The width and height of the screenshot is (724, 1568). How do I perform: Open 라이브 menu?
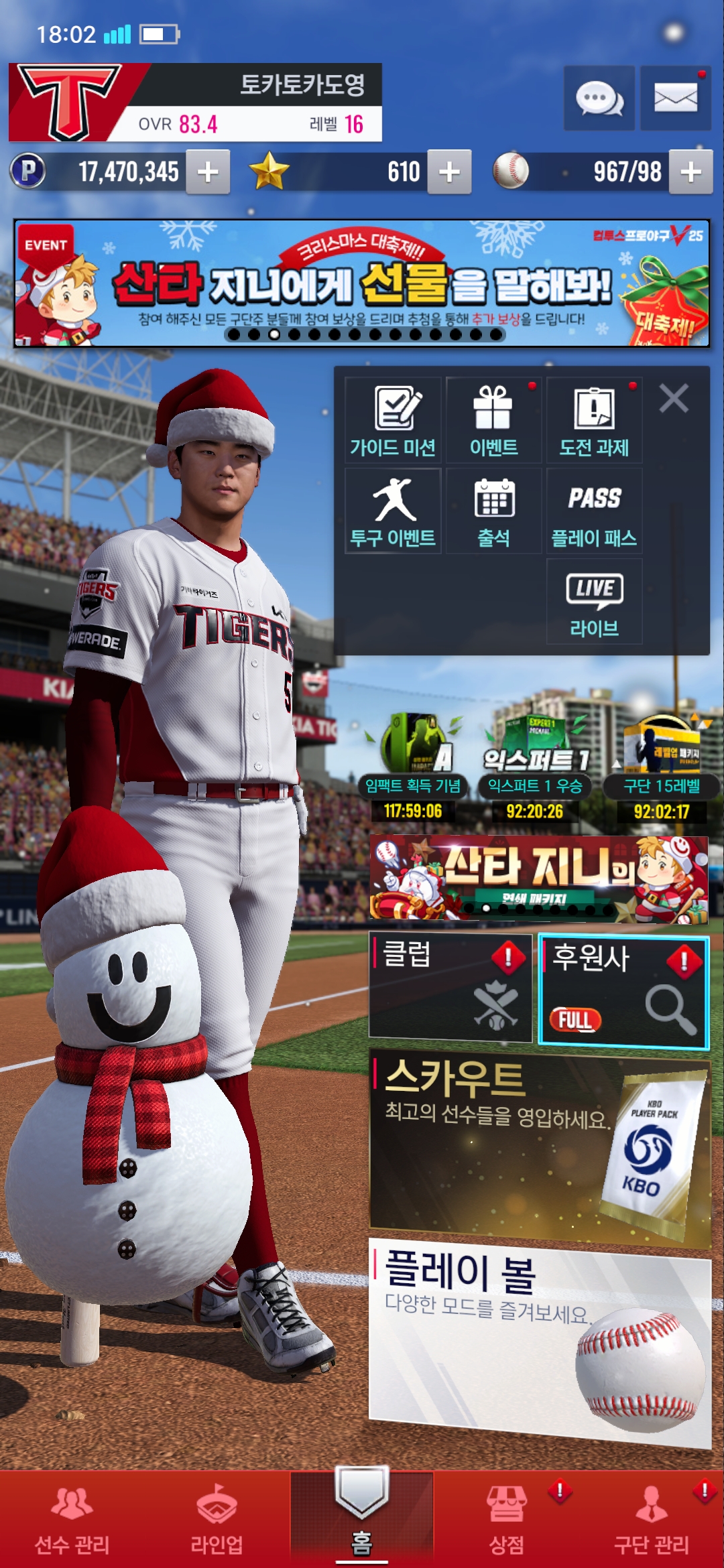click(x=594, y=601)
